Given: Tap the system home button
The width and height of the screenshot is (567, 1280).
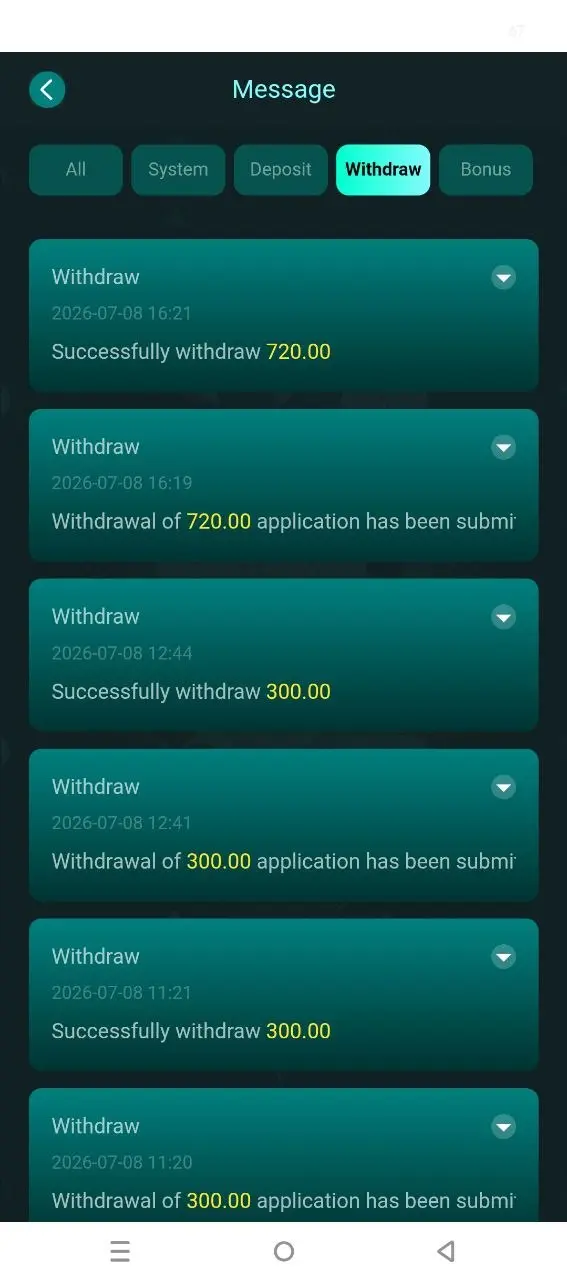Looking at the screenshot, I should (x=284, y=1251).
